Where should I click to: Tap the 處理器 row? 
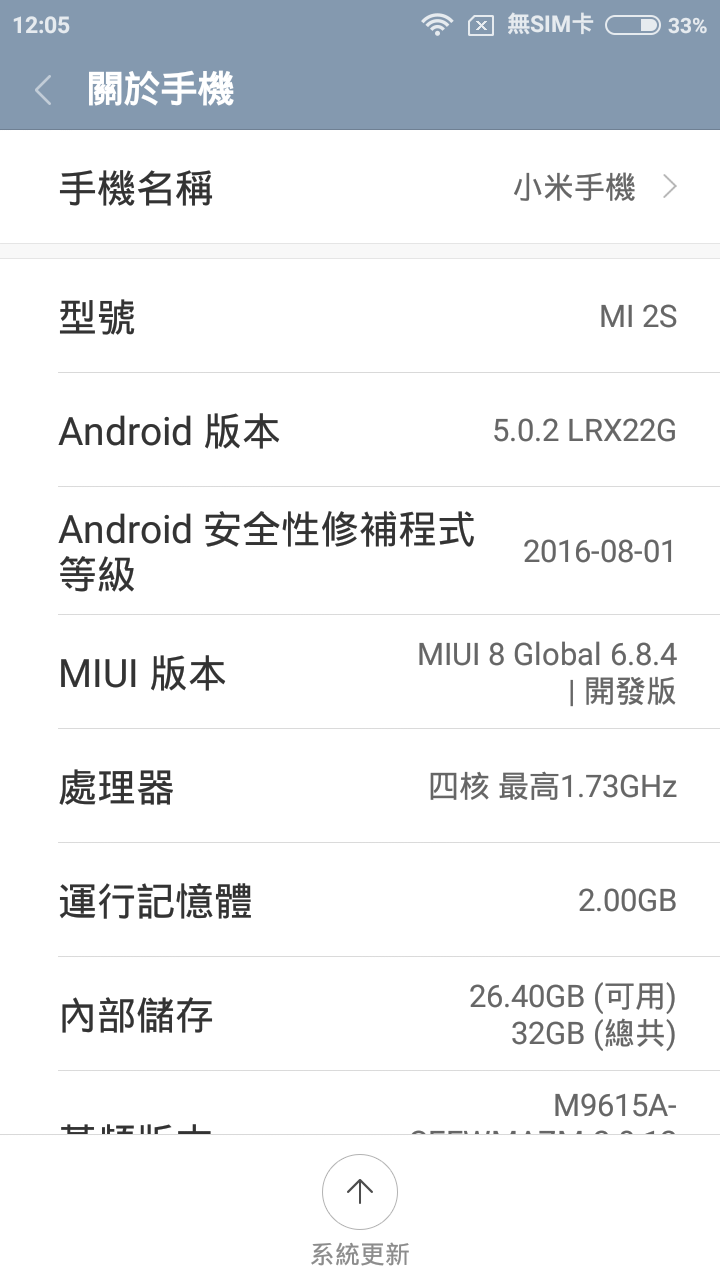pos(360,787)
